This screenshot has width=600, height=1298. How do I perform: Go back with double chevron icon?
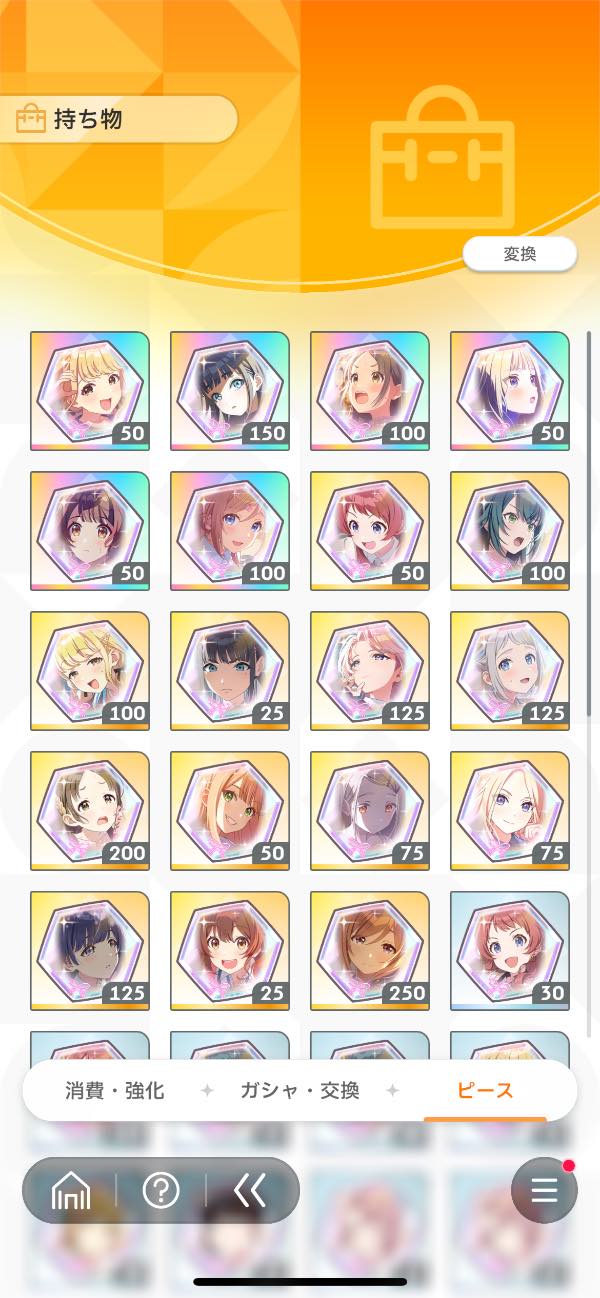click(249, 1190)
